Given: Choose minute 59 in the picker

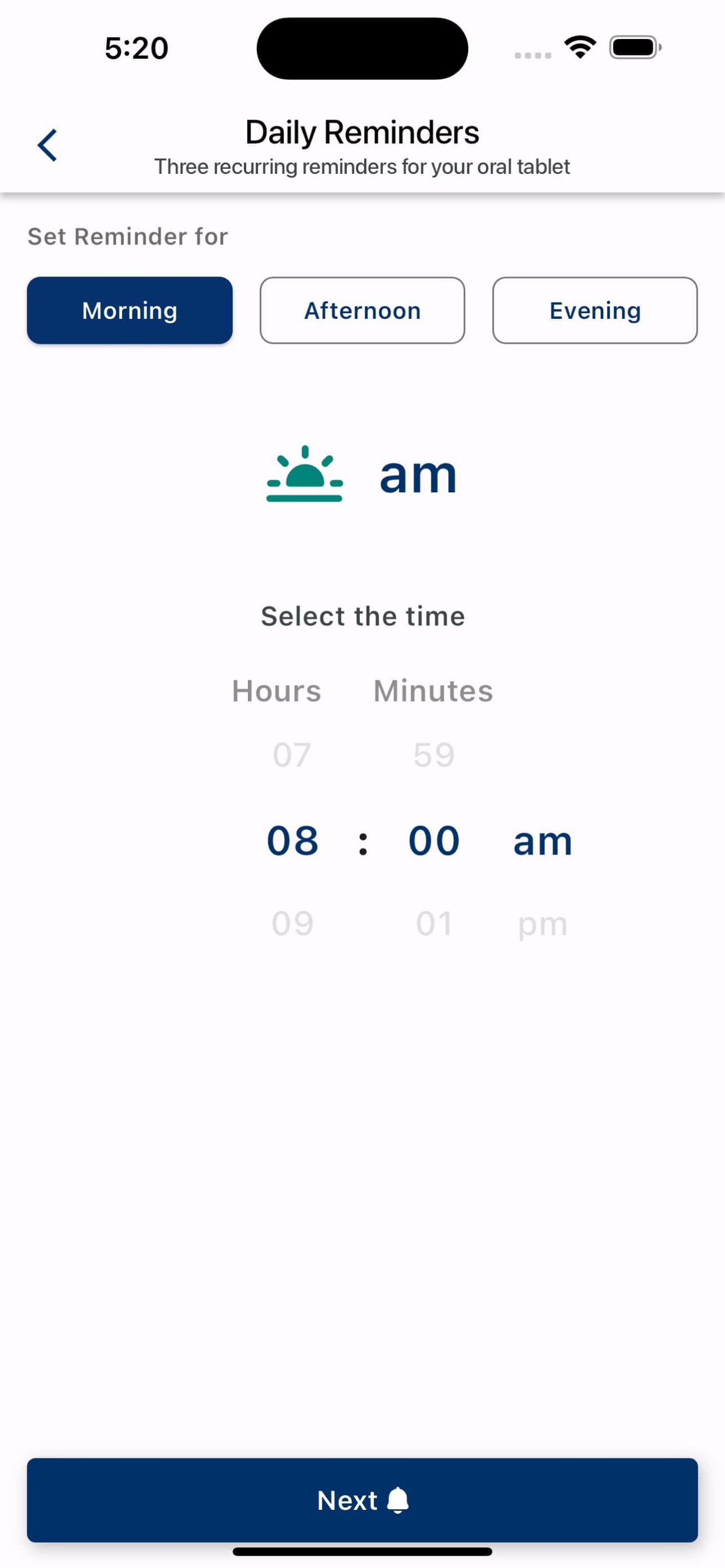Looking at the screenshot, I should tap(434, 755).
